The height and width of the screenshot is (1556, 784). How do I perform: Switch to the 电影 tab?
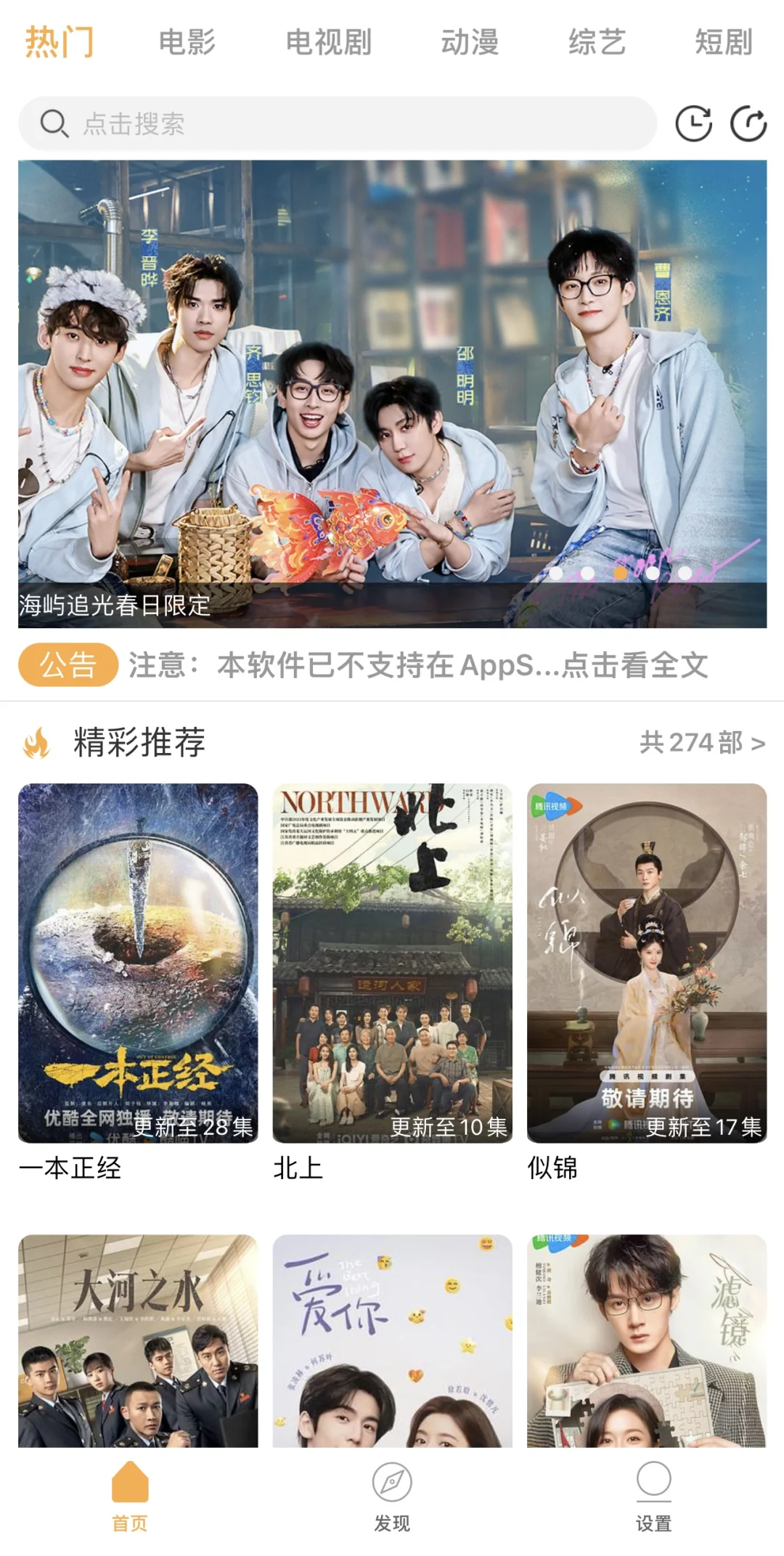tap(187, 42)
